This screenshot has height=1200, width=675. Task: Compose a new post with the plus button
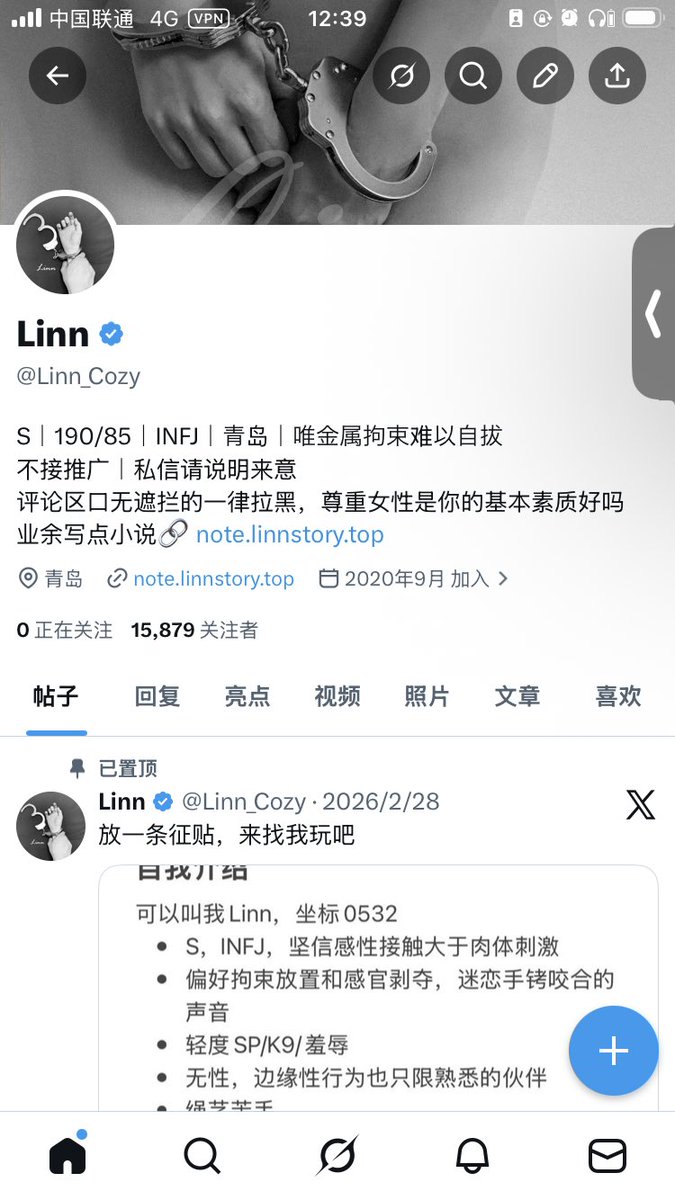[x=613, y=1050]
